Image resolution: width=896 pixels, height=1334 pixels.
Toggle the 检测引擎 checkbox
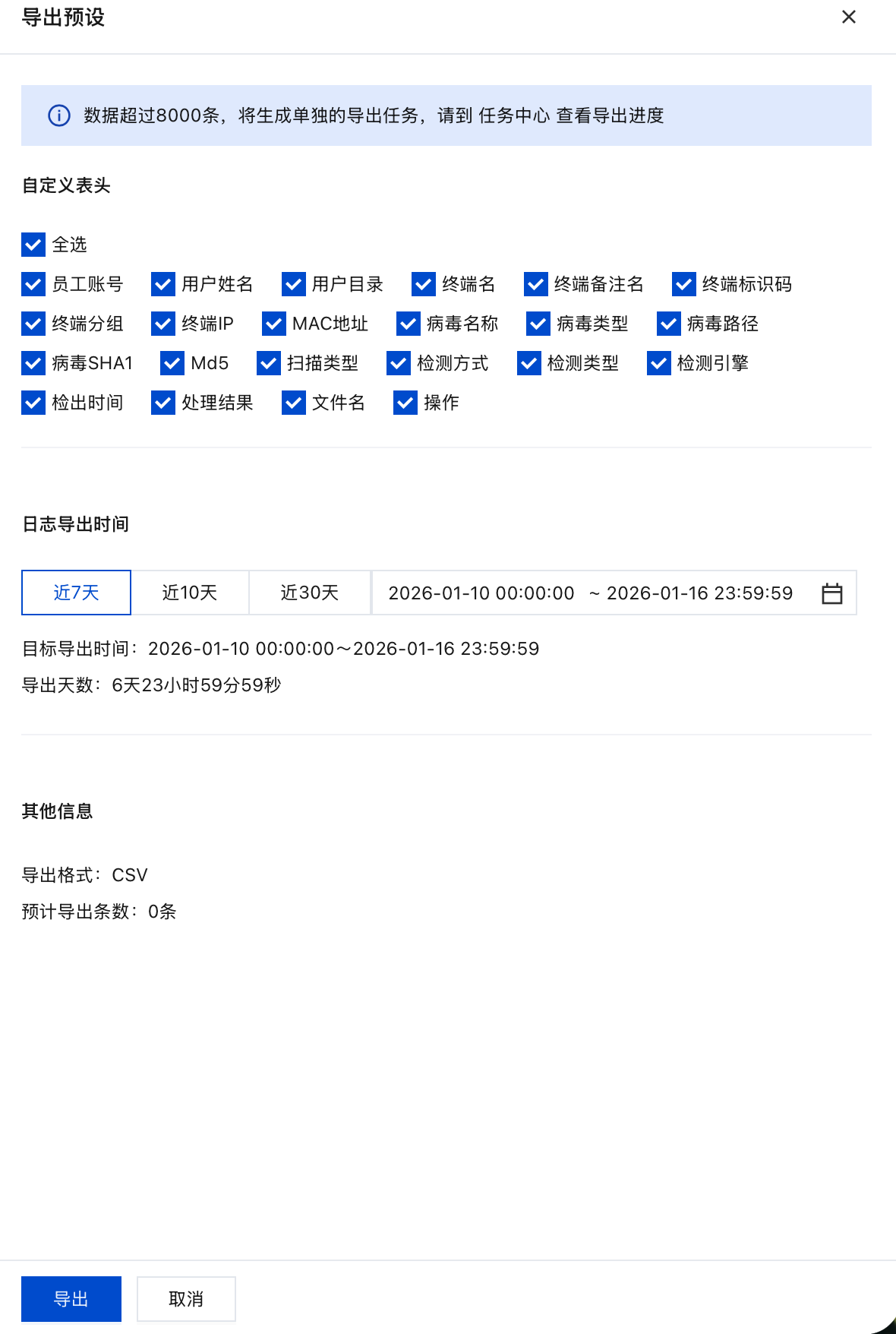point(659,363)
